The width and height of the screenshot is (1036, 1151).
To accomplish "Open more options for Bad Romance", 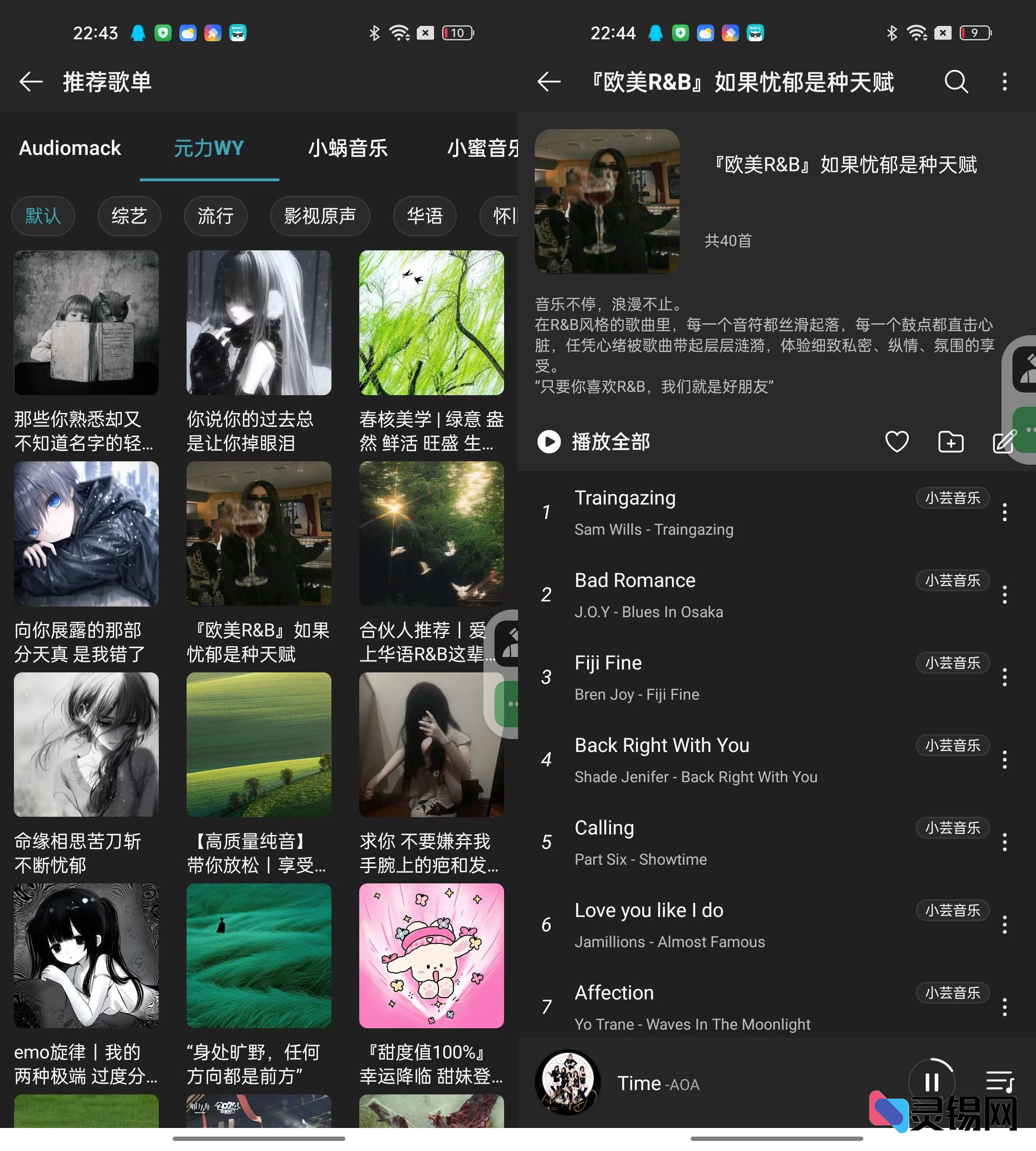I will pyautogui.click(x=1004, y=595).
